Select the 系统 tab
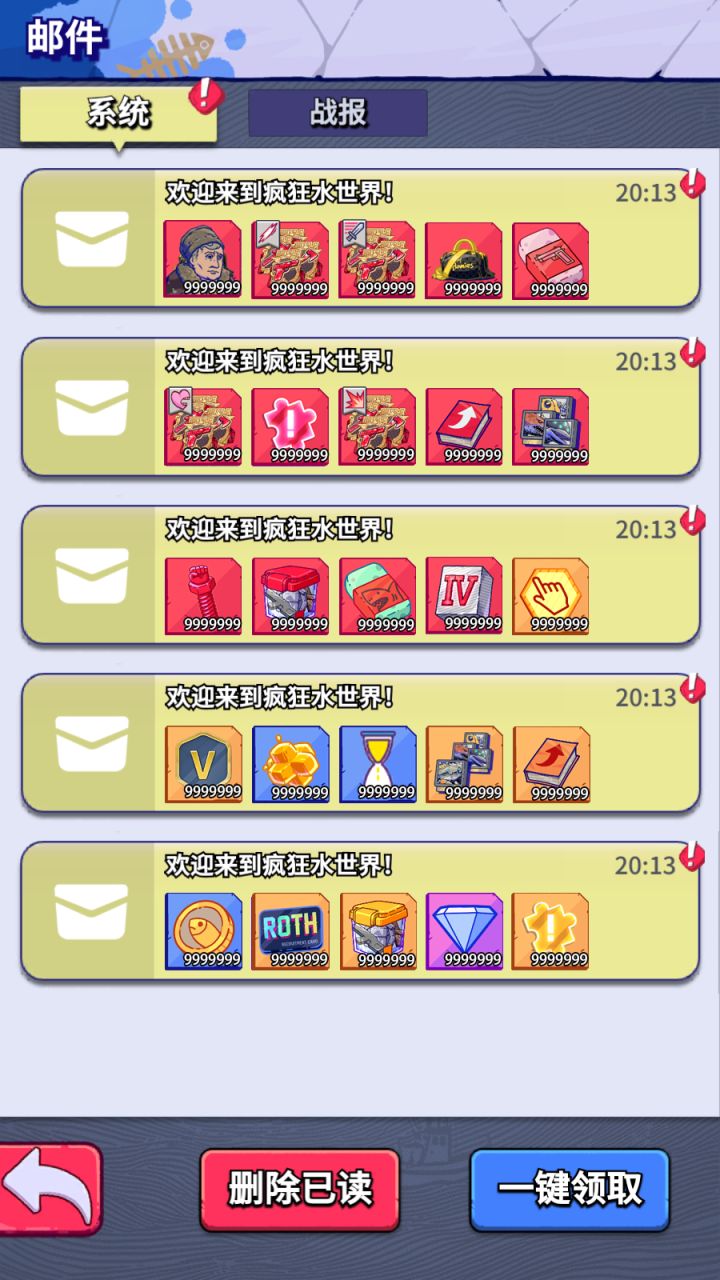This screenshot has height=1280, width=720. [118, 113]
